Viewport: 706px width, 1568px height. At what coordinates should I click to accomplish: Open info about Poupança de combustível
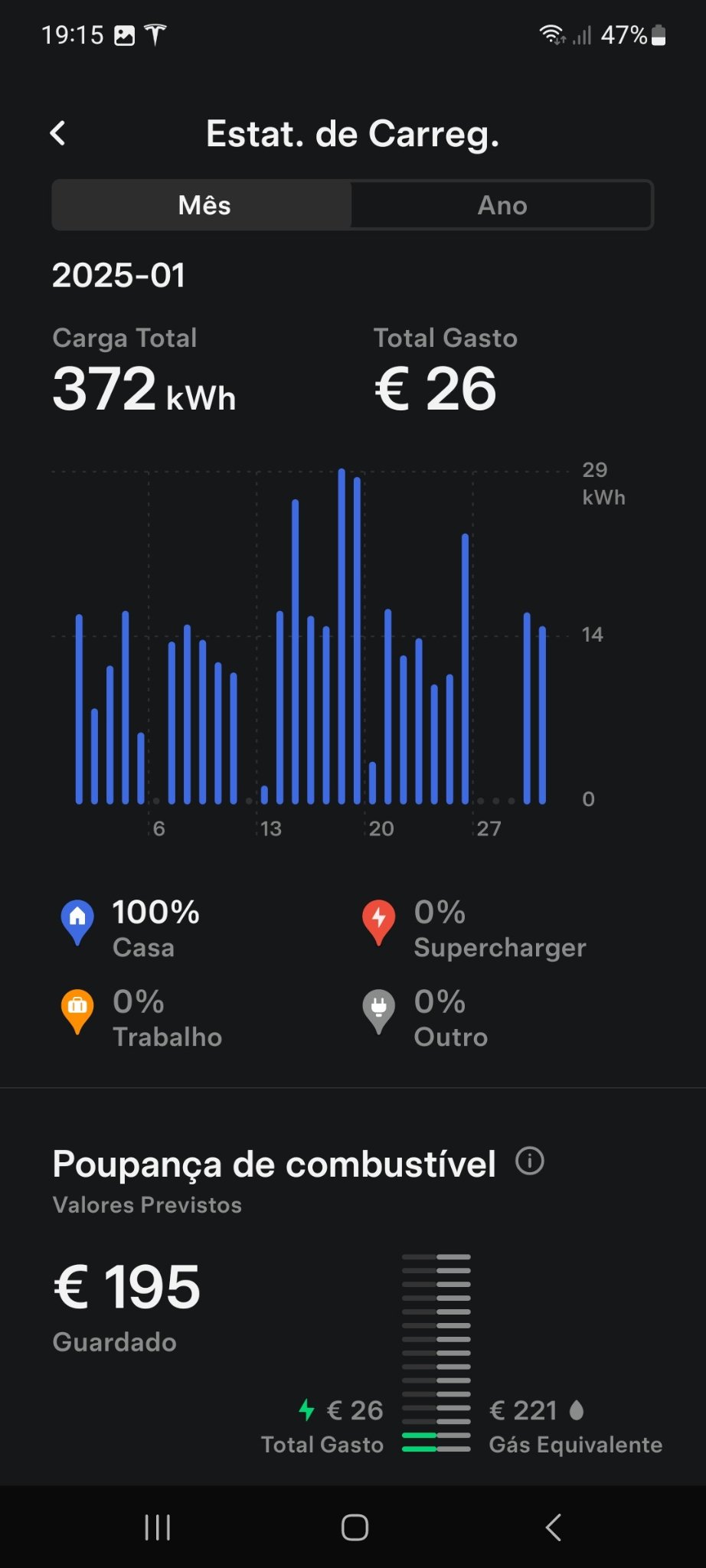click(529, 1161)
